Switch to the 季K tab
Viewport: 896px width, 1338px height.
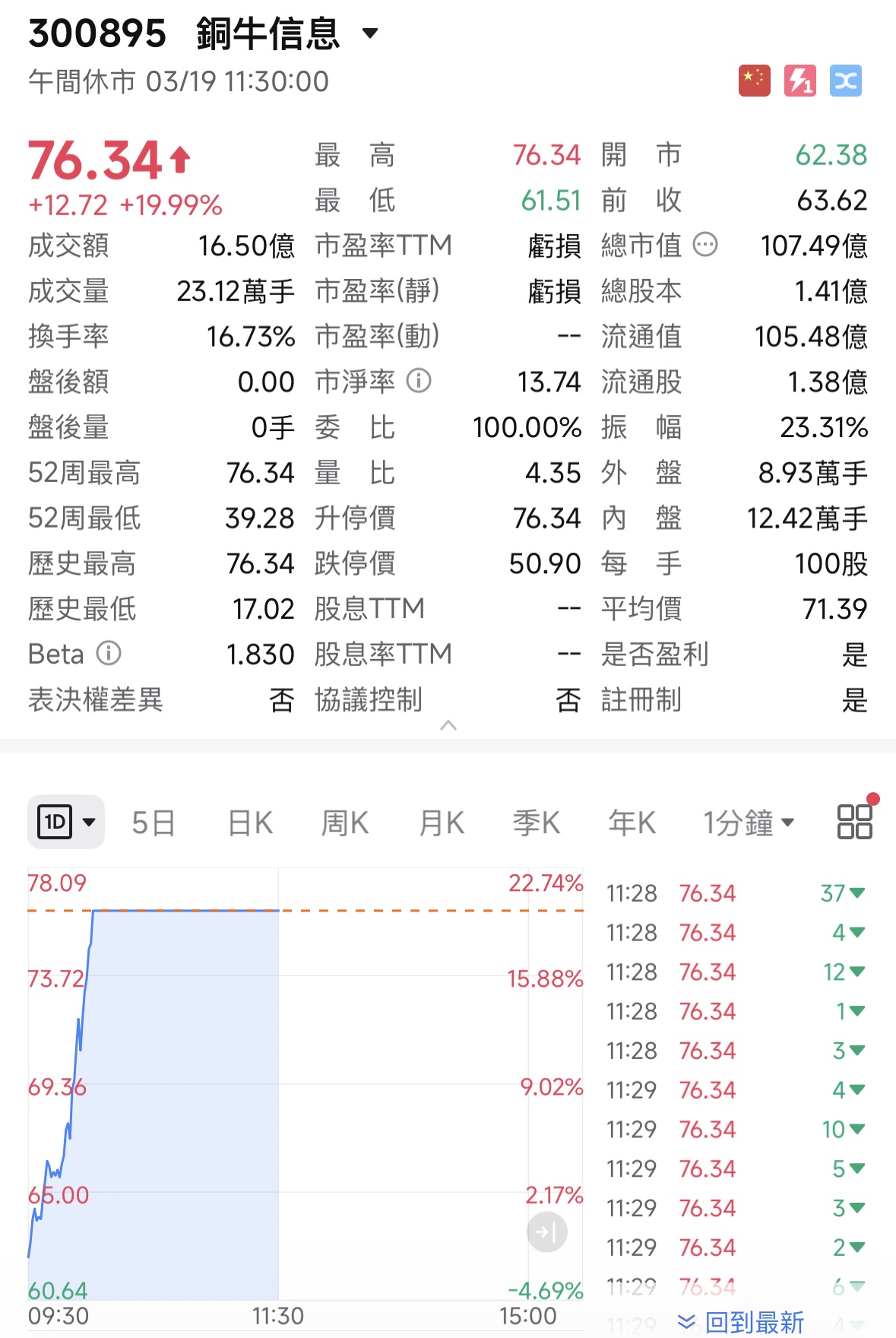point(537,822)
